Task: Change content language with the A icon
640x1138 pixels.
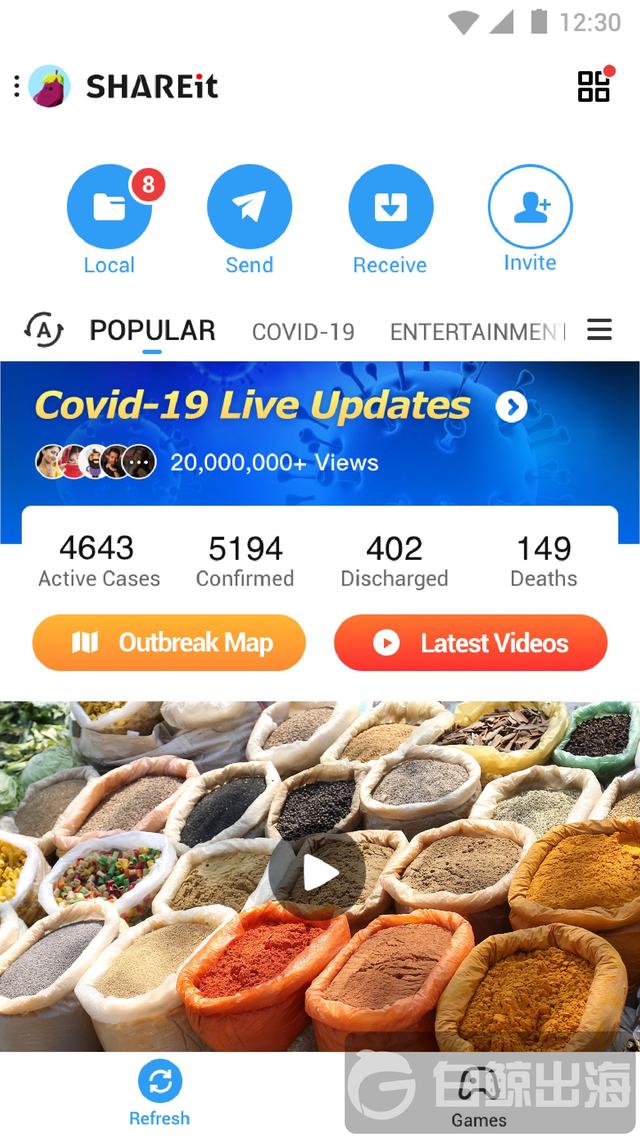Action: coord(44,330)
